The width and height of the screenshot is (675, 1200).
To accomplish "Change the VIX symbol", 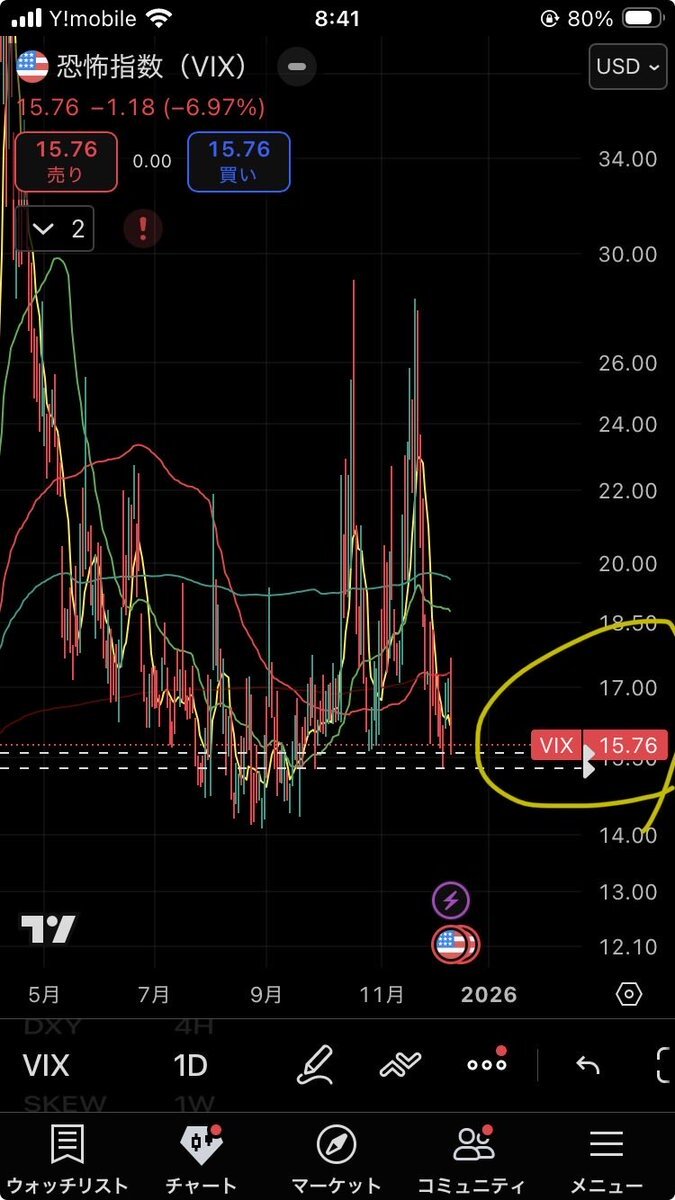I will 46,1065.
